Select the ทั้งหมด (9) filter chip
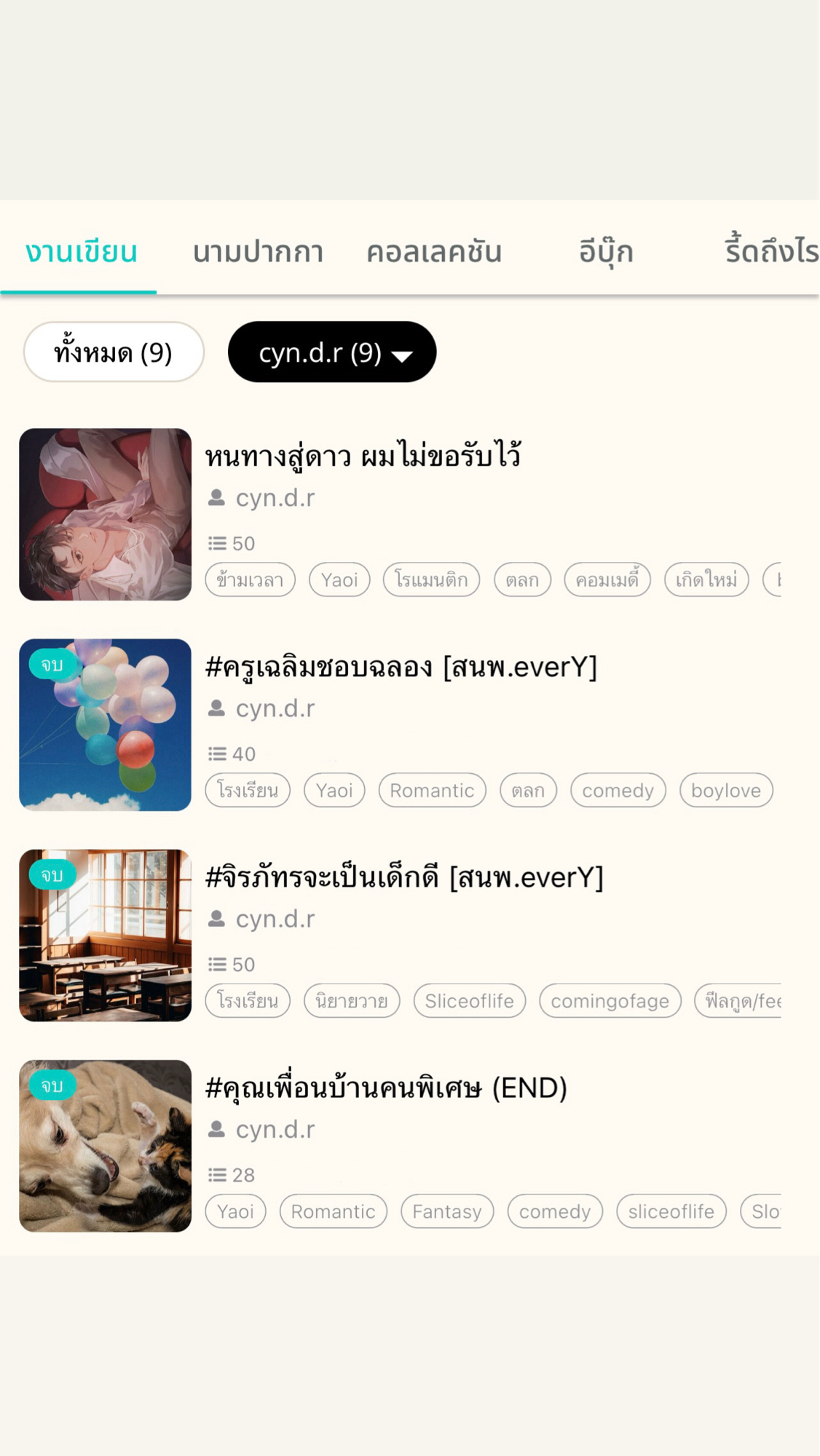This screenshot has height=1456, width=820. pos(114,352)
